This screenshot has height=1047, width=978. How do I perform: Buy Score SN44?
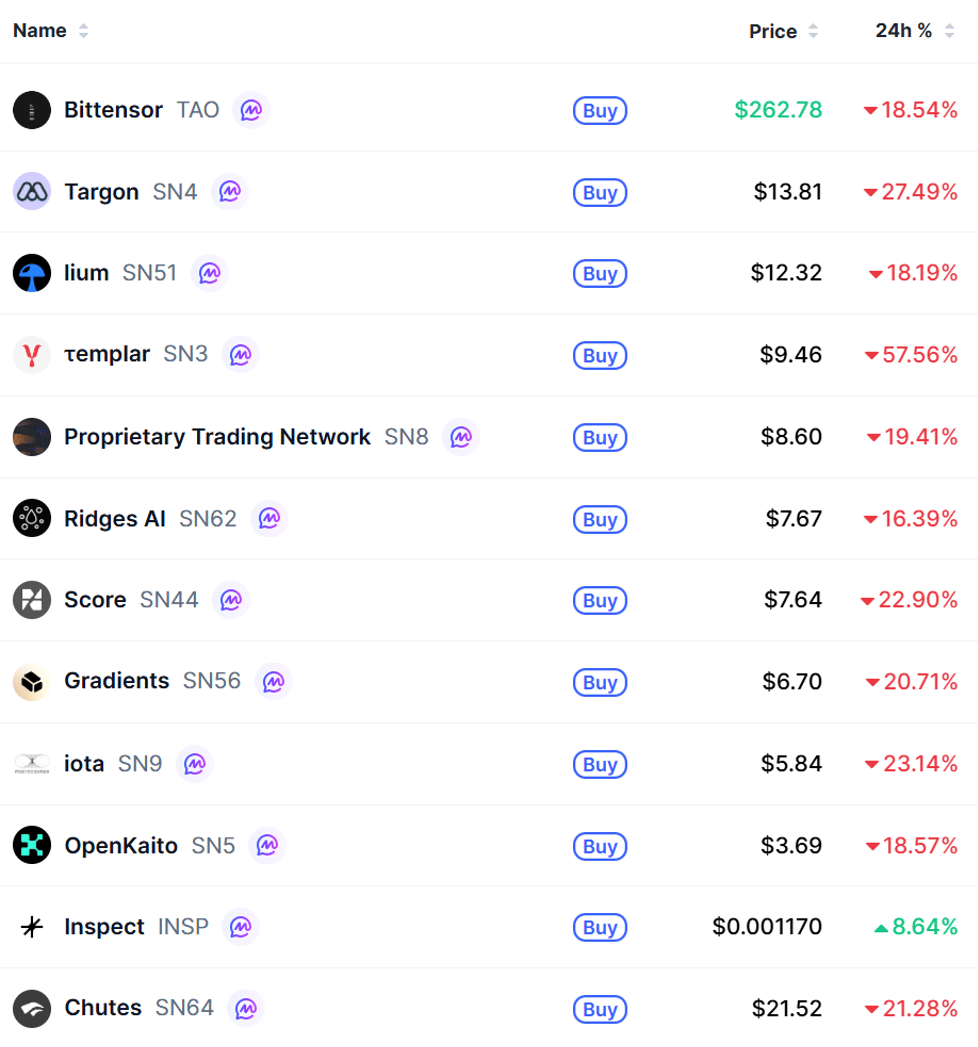coord(600,600)
